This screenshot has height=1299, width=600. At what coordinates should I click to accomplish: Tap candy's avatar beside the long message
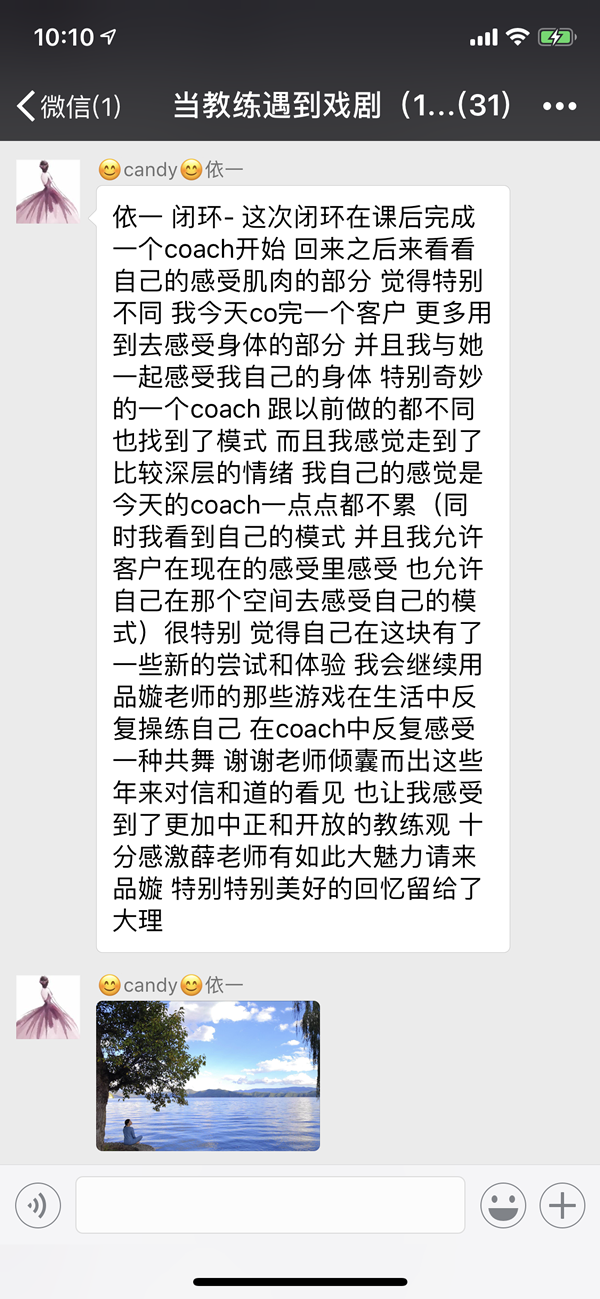[x=47, y=191]
